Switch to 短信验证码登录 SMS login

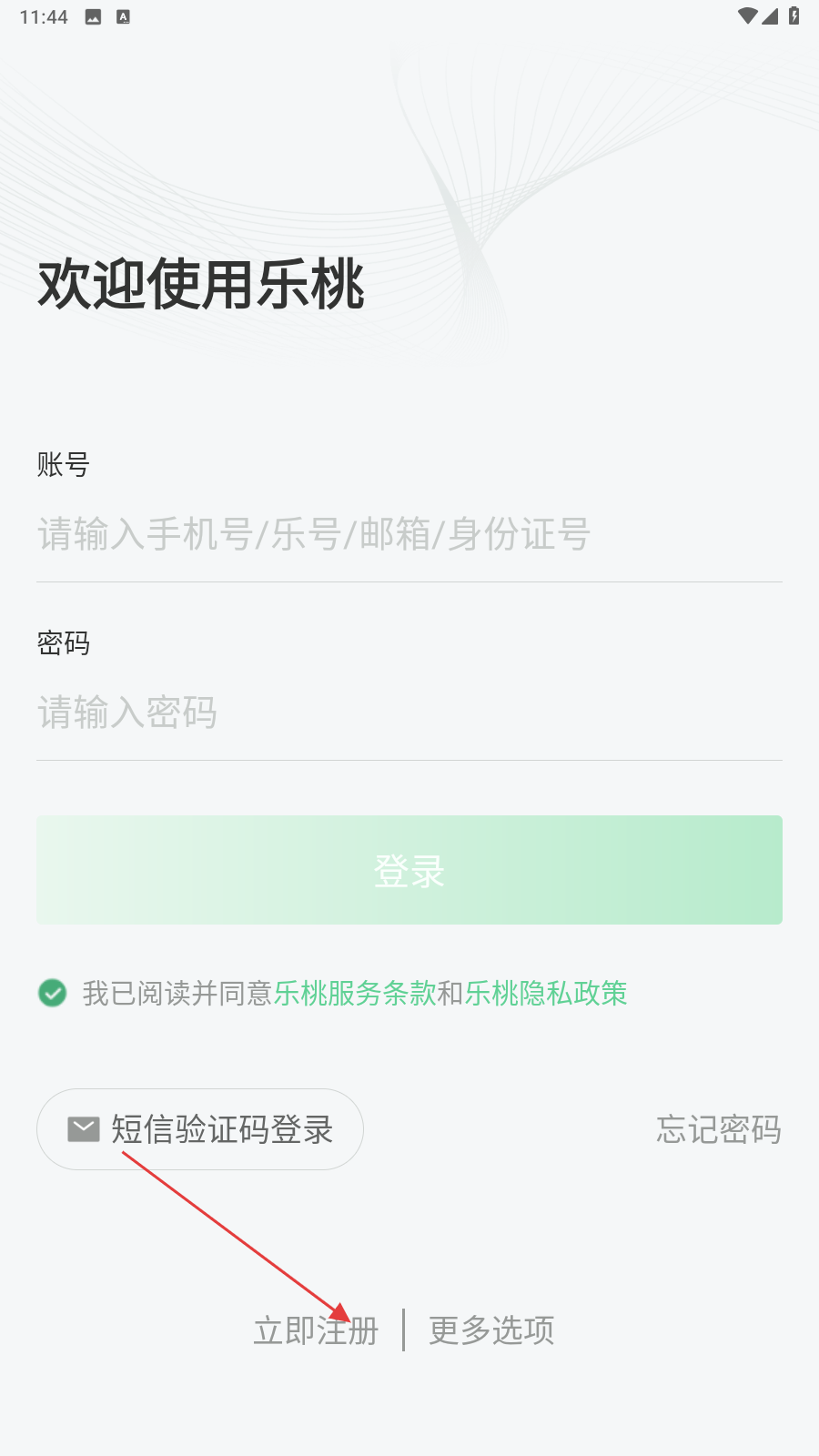point(200,1129)
